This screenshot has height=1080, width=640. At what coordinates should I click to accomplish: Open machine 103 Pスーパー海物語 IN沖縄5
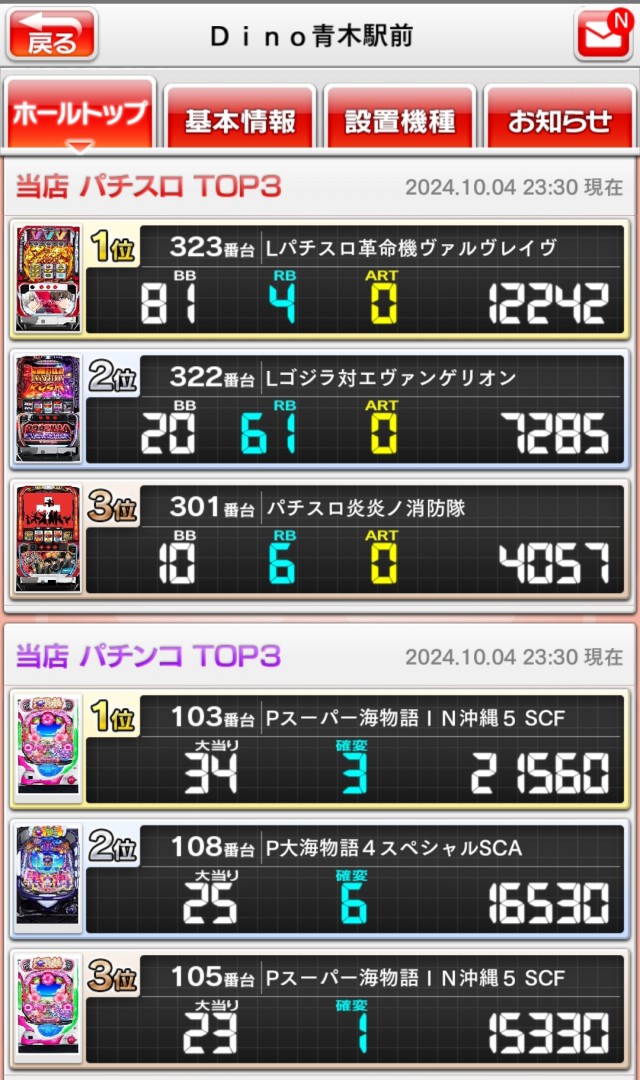click(320, 748)
